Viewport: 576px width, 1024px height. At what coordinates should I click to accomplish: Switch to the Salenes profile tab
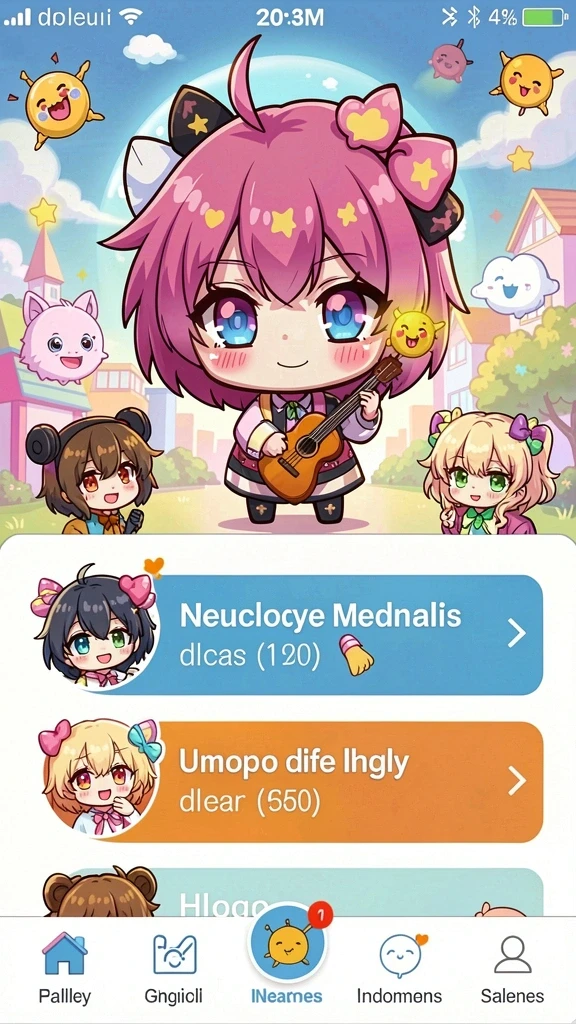click(x=513, y=970)
